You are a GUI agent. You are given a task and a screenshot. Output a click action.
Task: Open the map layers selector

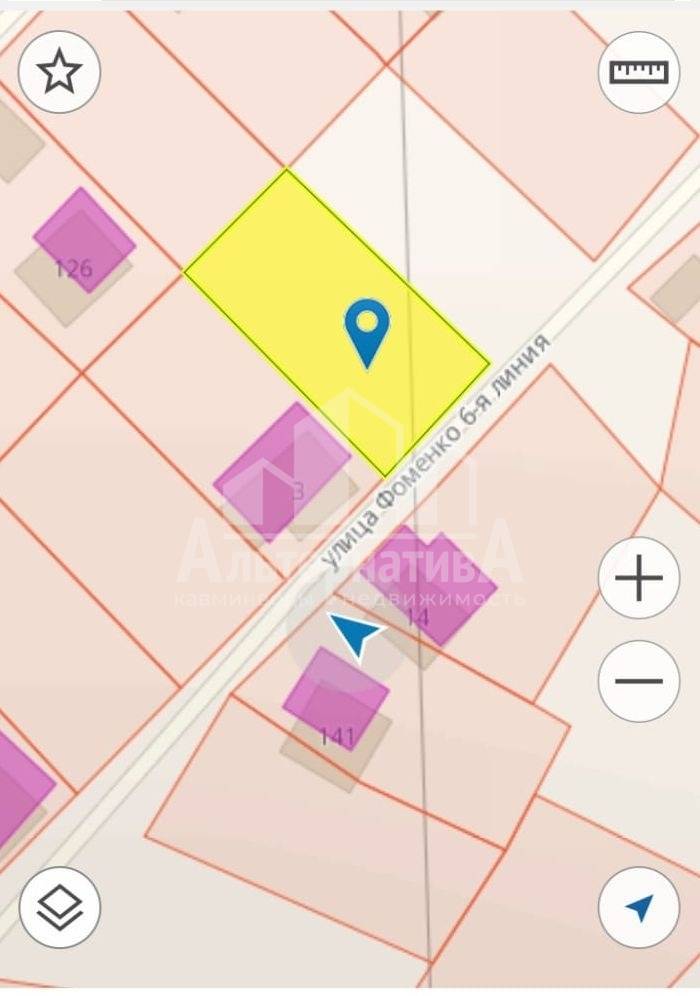59,907
